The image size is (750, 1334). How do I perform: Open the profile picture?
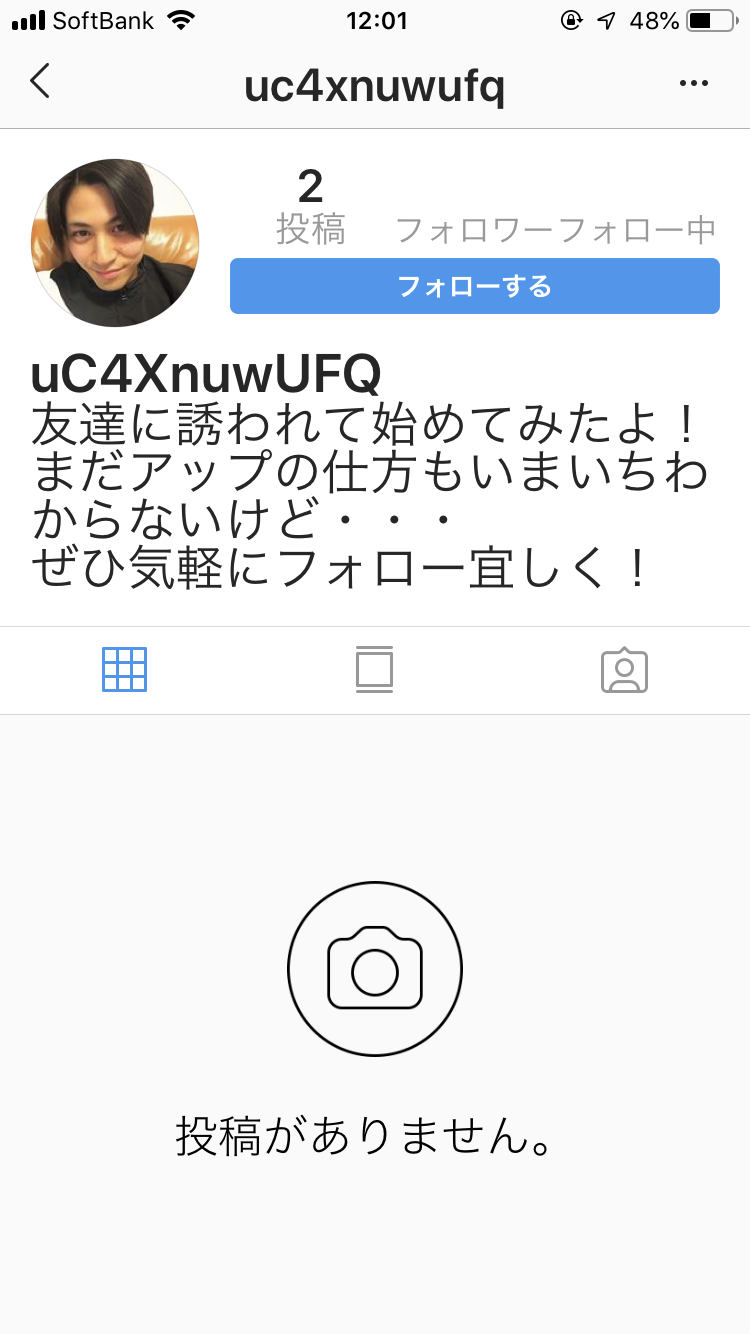pos(115,243)
